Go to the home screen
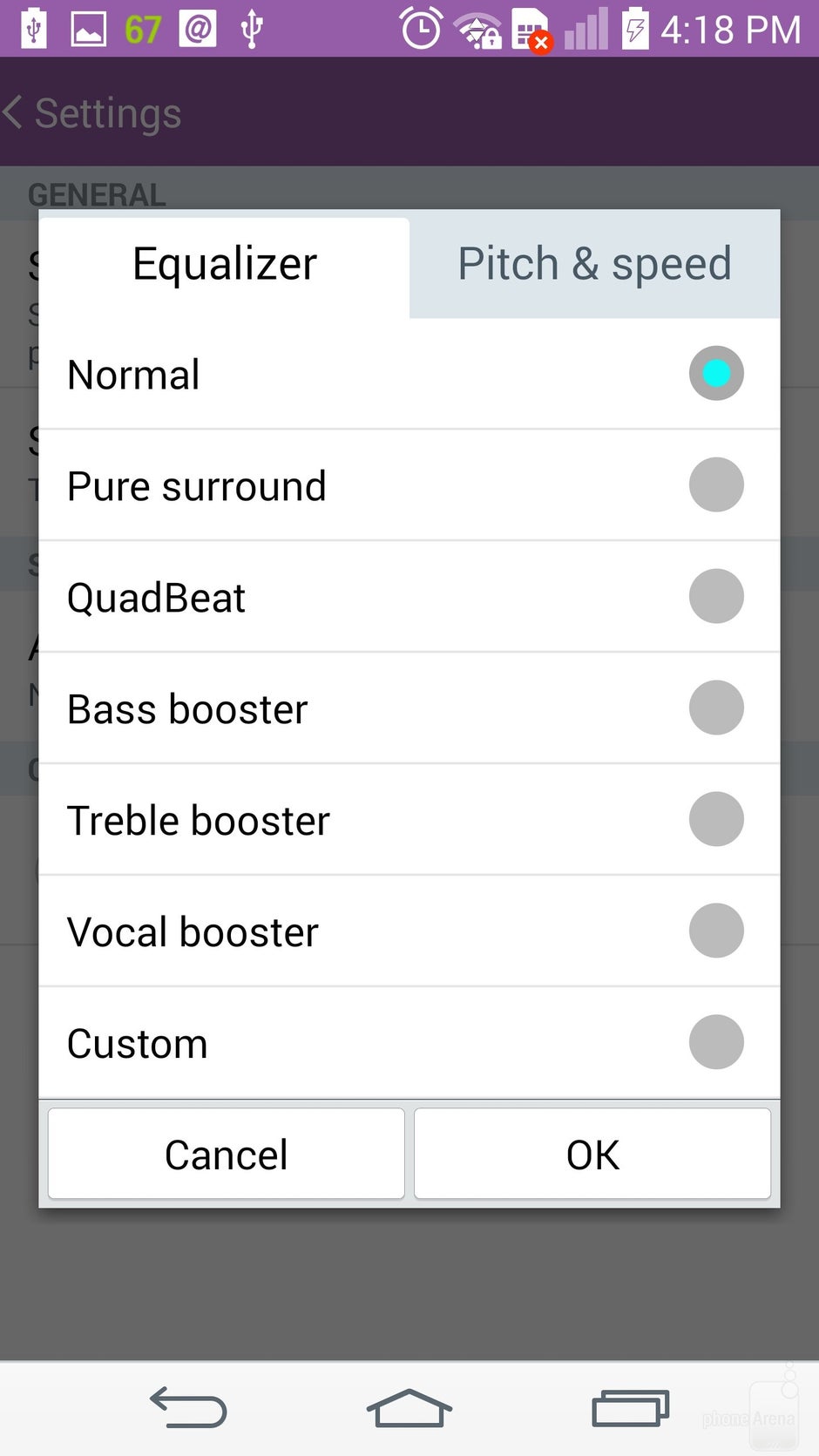Screen dimensions: 819x1456 coord(409,1407)
